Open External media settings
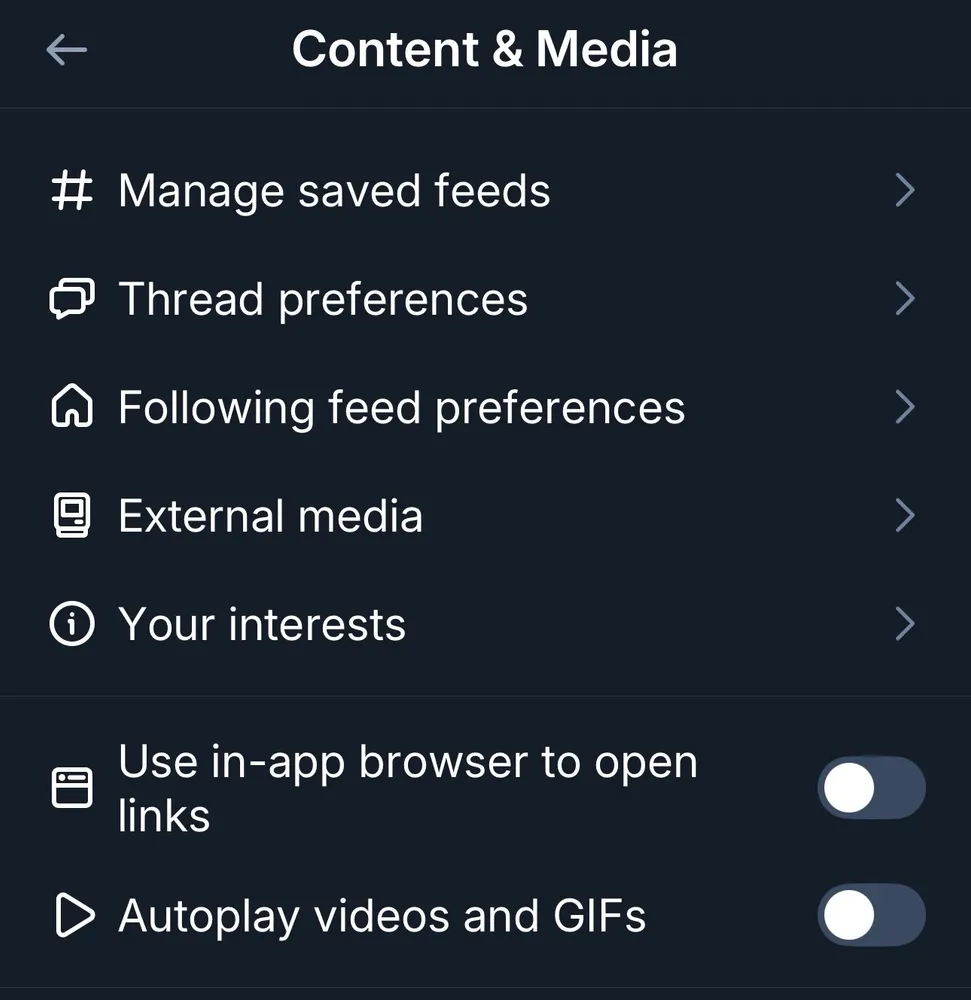This screenshot has height=1000, width=971. click(270, 516)
